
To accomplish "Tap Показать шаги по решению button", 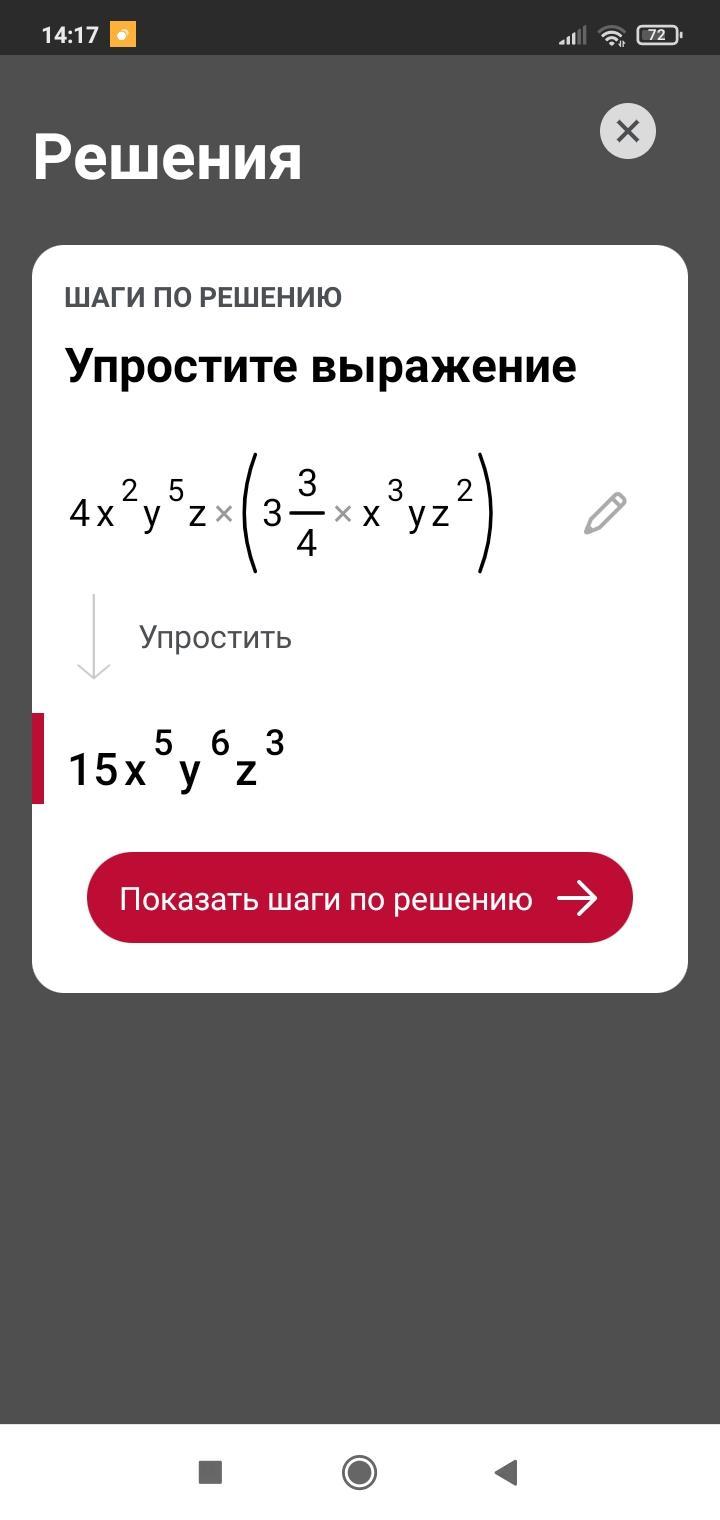I will pyautogui.click(x=359, y=897).
